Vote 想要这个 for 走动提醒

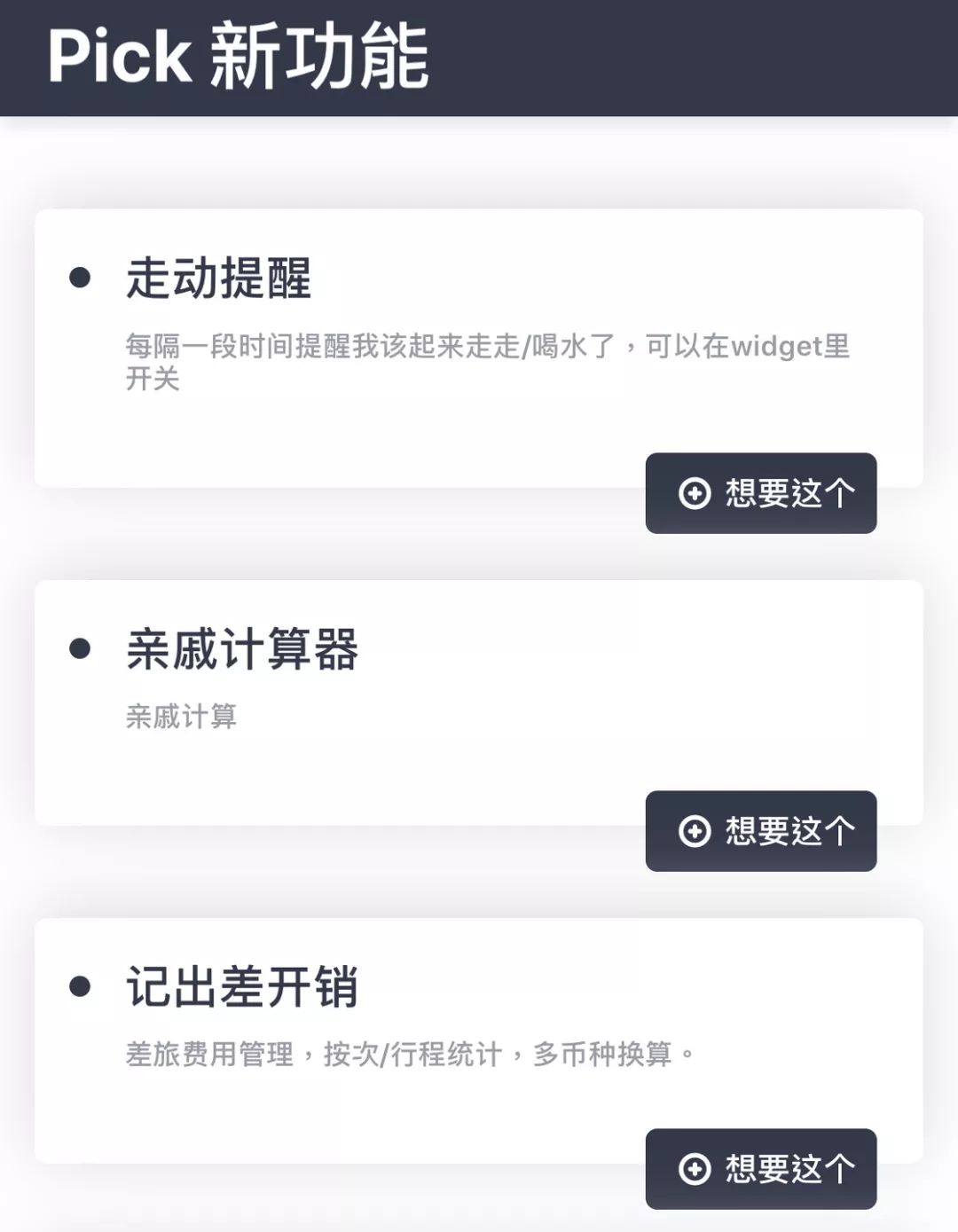tap(760, 493)
